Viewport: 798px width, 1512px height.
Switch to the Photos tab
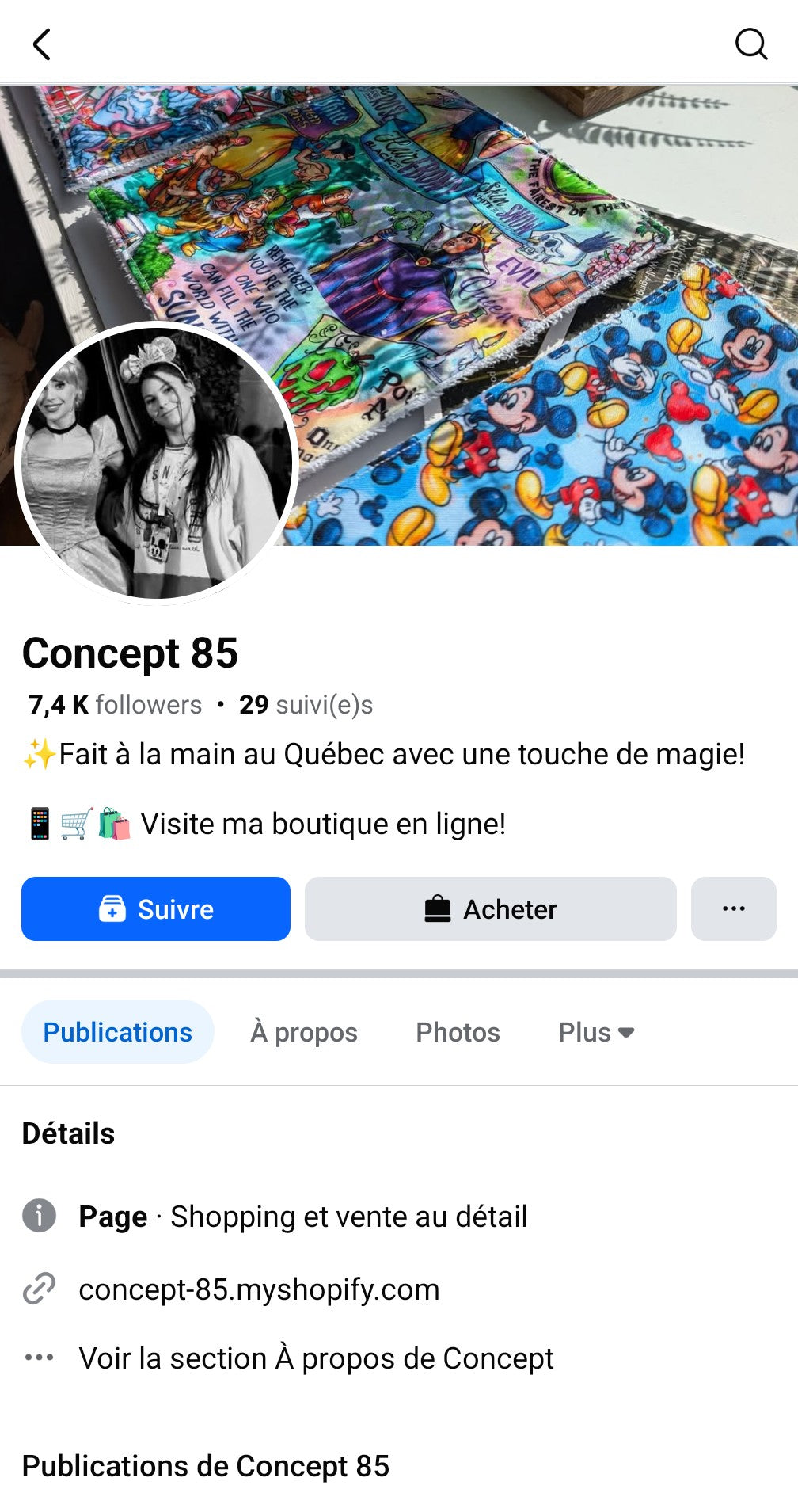pyautogui.click(x=458, y=1032)
